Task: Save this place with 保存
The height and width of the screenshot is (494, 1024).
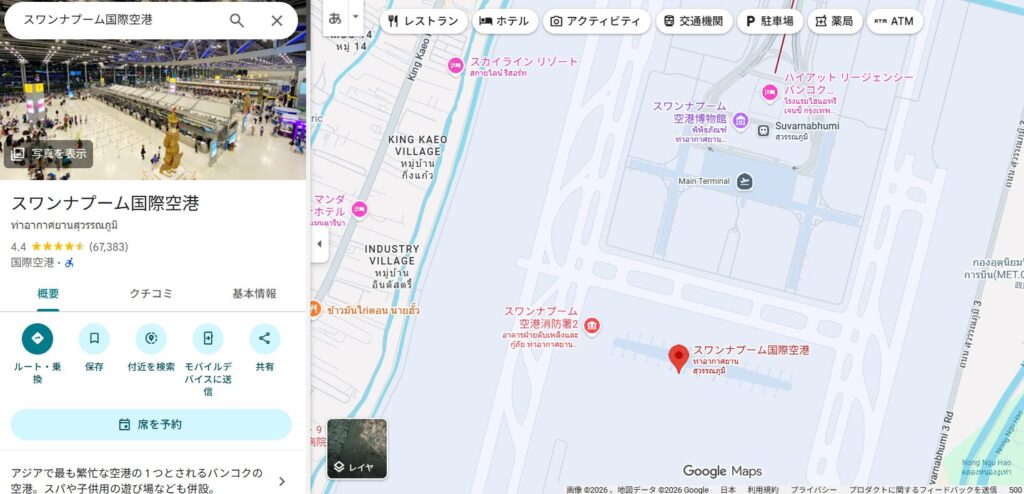Action: coord(94,339)
